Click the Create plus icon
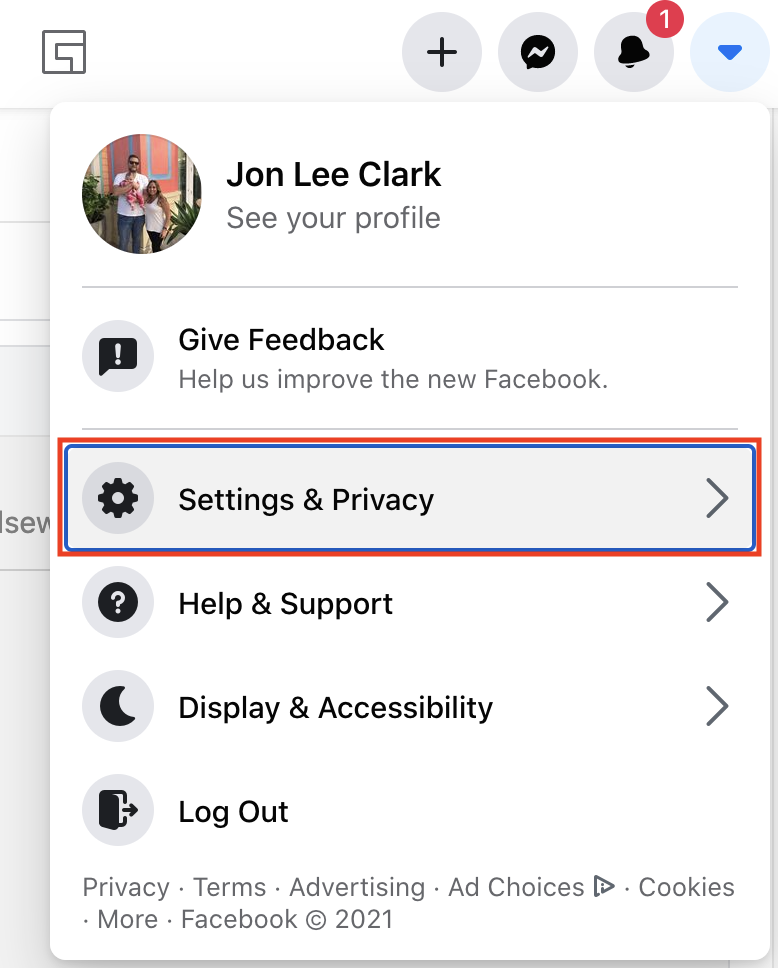Image resolution: width=778 pixels, height=968 pixels. (442, 52)
